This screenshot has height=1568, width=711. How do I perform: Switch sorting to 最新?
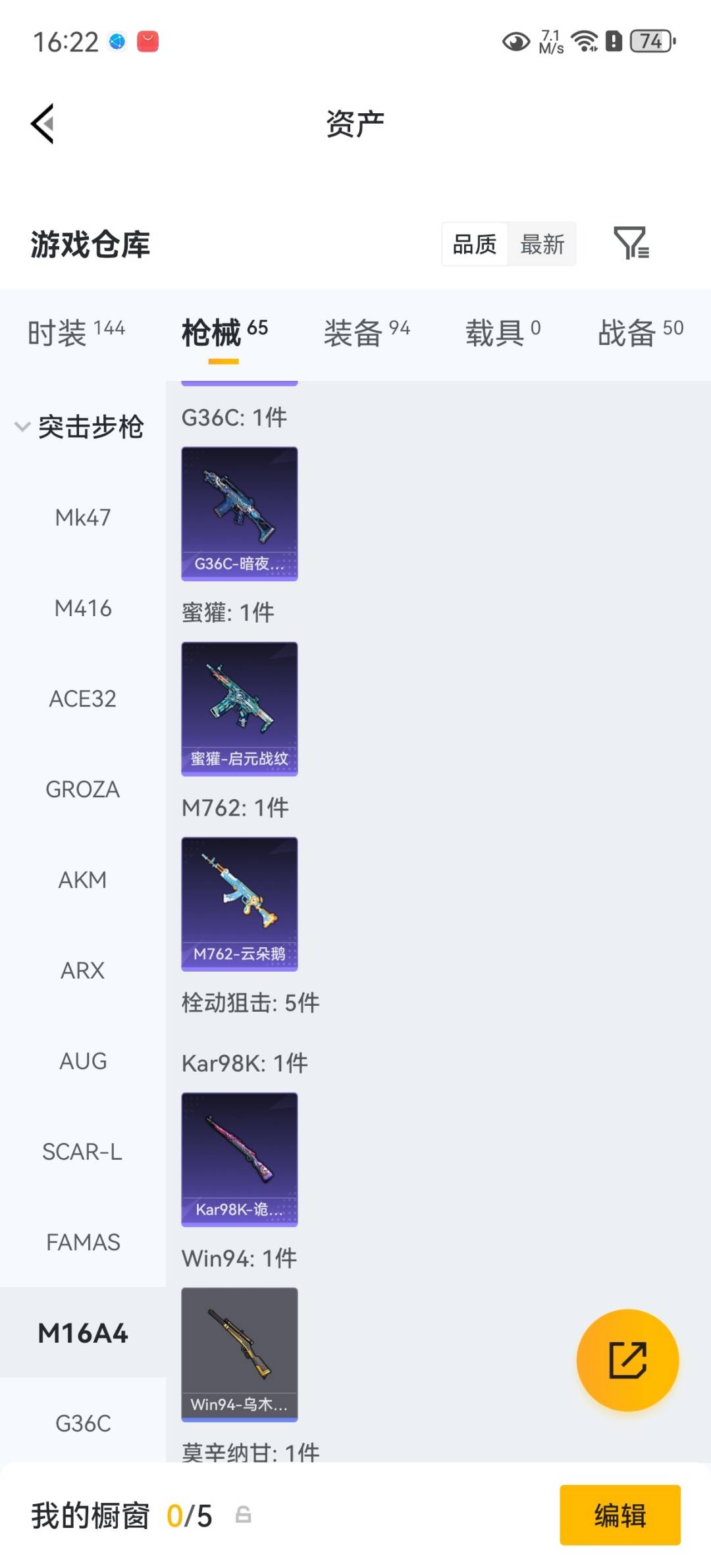pos(542,244)
